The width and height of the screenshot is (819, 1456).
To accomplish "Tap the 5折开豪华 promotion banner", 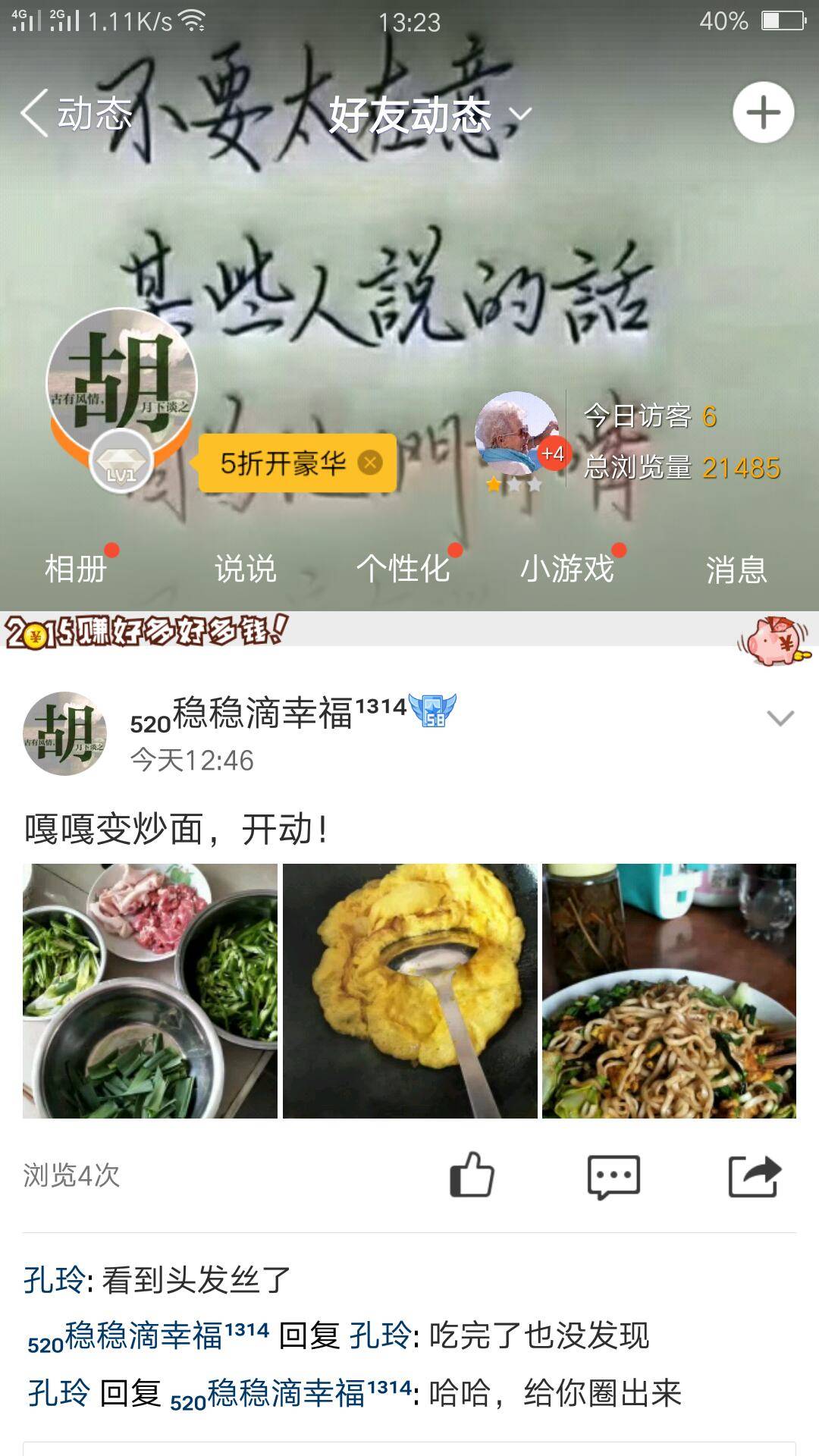I will (284, 460).
